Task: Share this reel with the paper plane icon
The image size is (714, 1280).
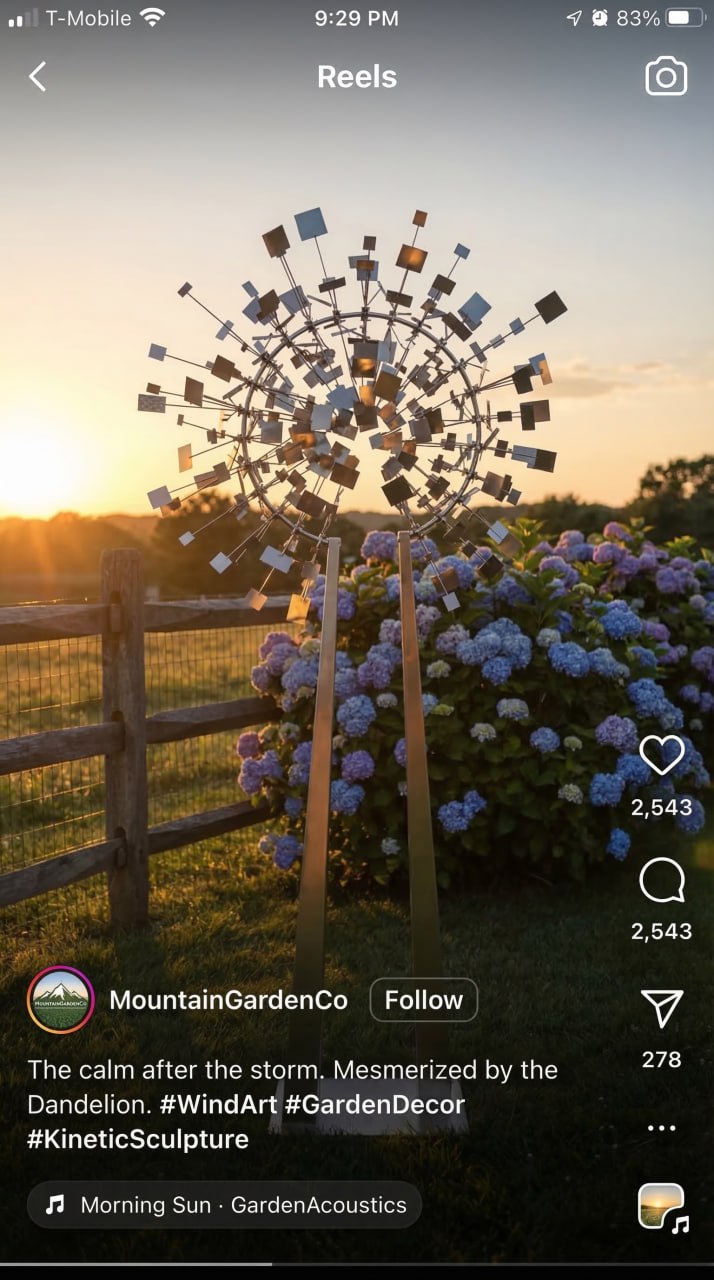Action: coord(661,1009)
